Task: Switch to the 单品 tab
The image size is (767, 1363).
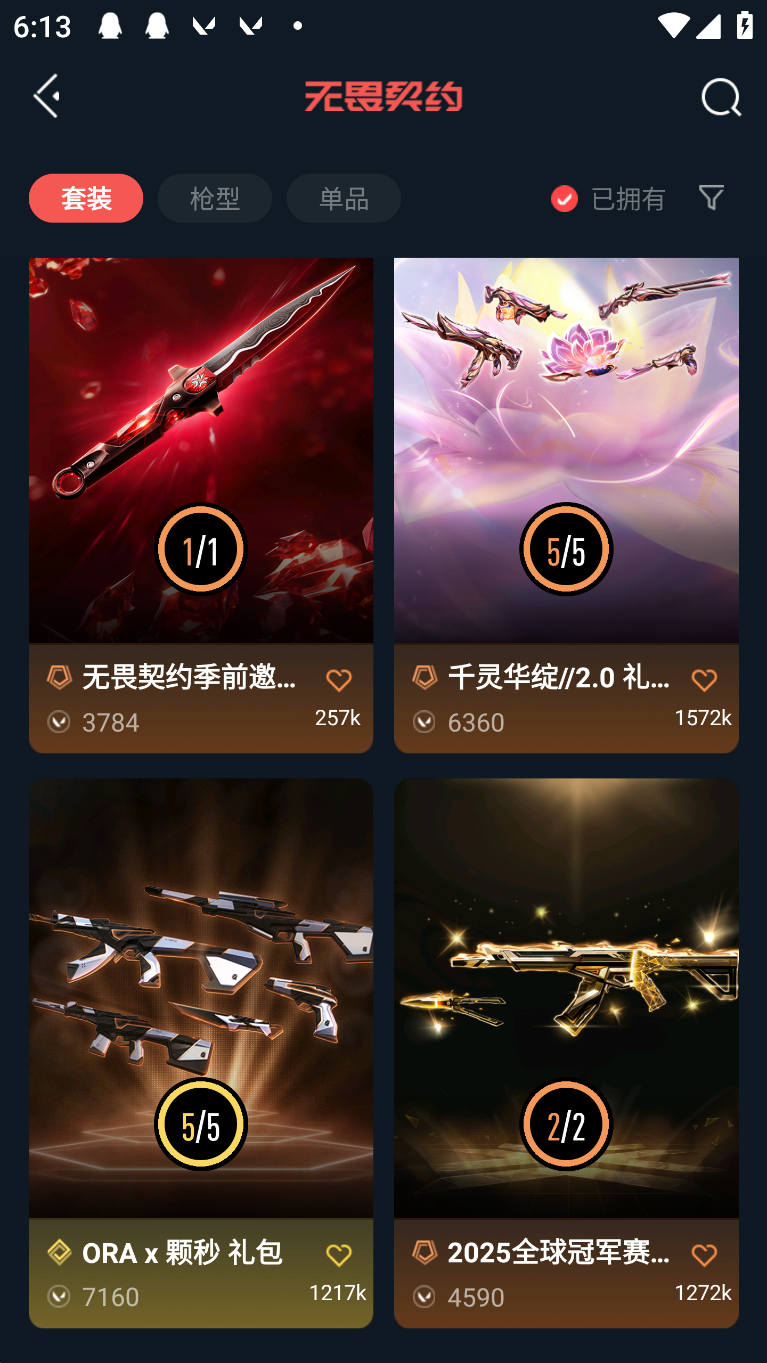Action: click(343, 198)
